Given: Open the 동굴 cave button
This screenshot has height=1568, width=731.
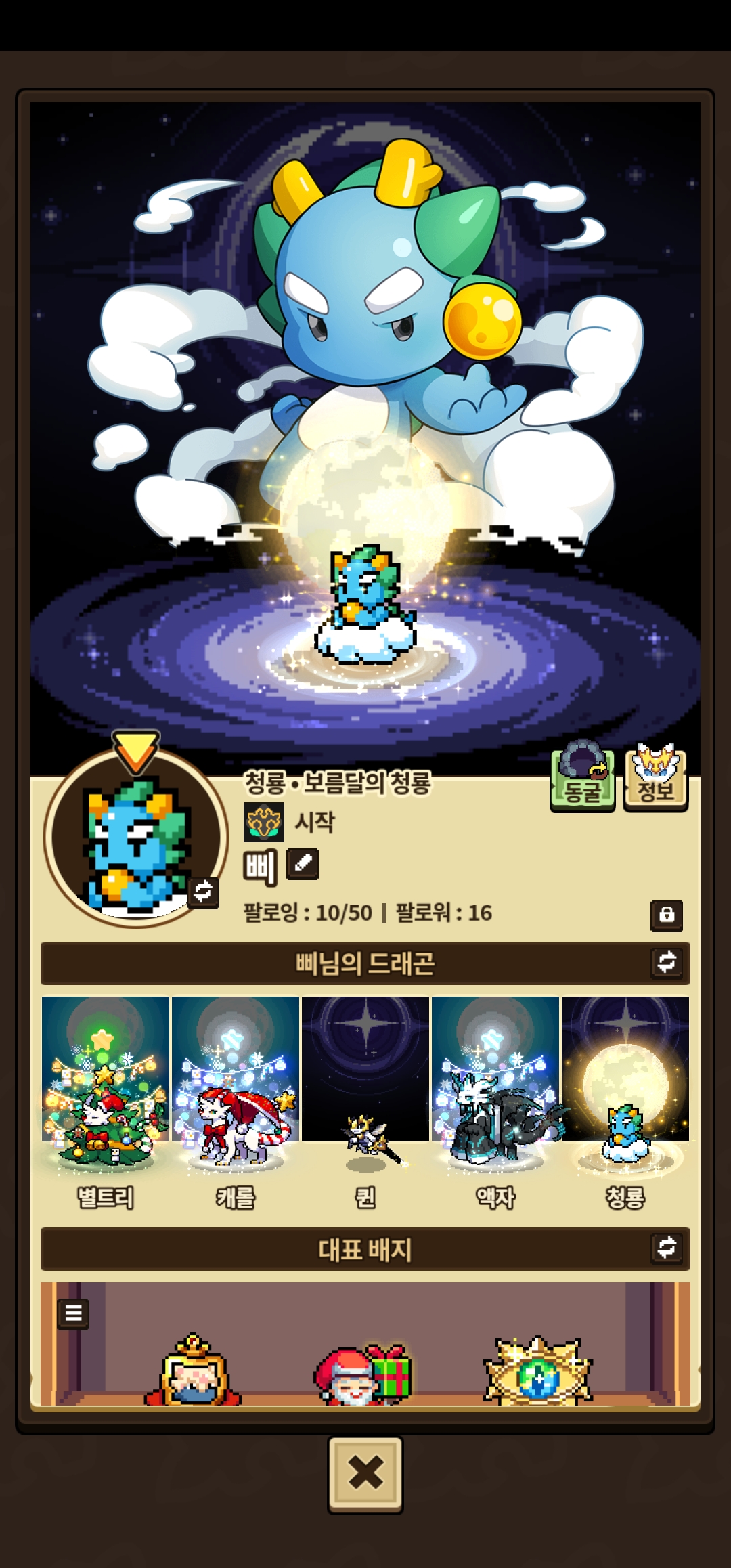Looking at the screenshot, I should pyautogui.click(x=582, y=779).
